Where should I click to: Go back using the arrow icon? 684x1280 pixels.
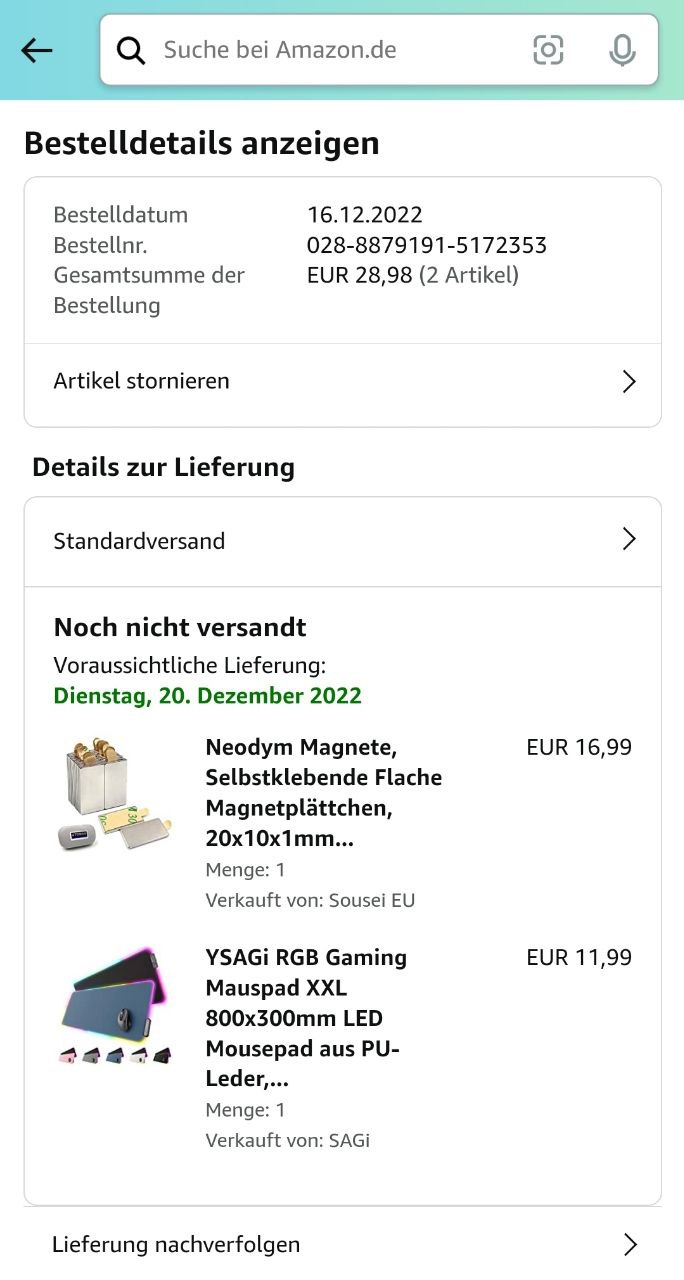(x=37, y=51)
